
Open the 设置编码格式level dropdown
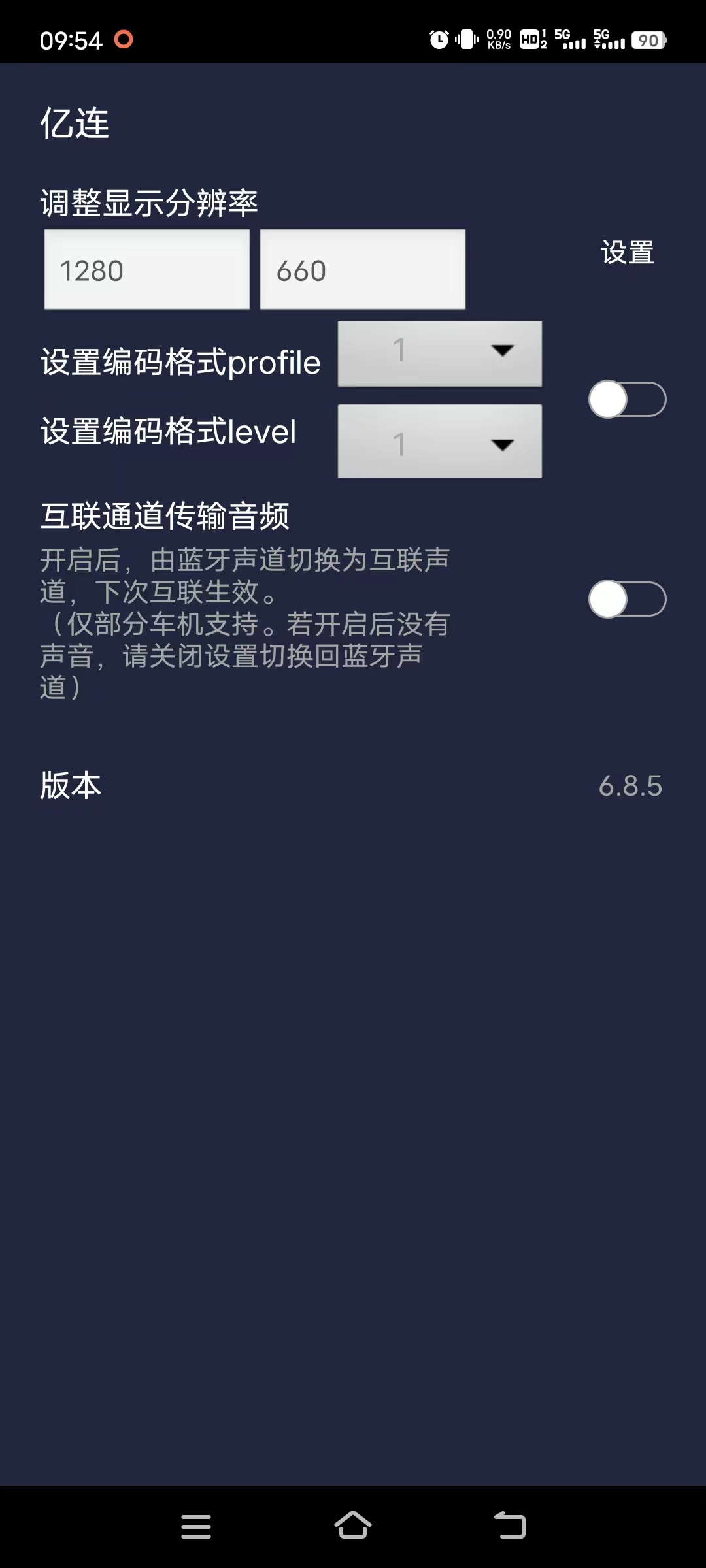click(439, 441)
